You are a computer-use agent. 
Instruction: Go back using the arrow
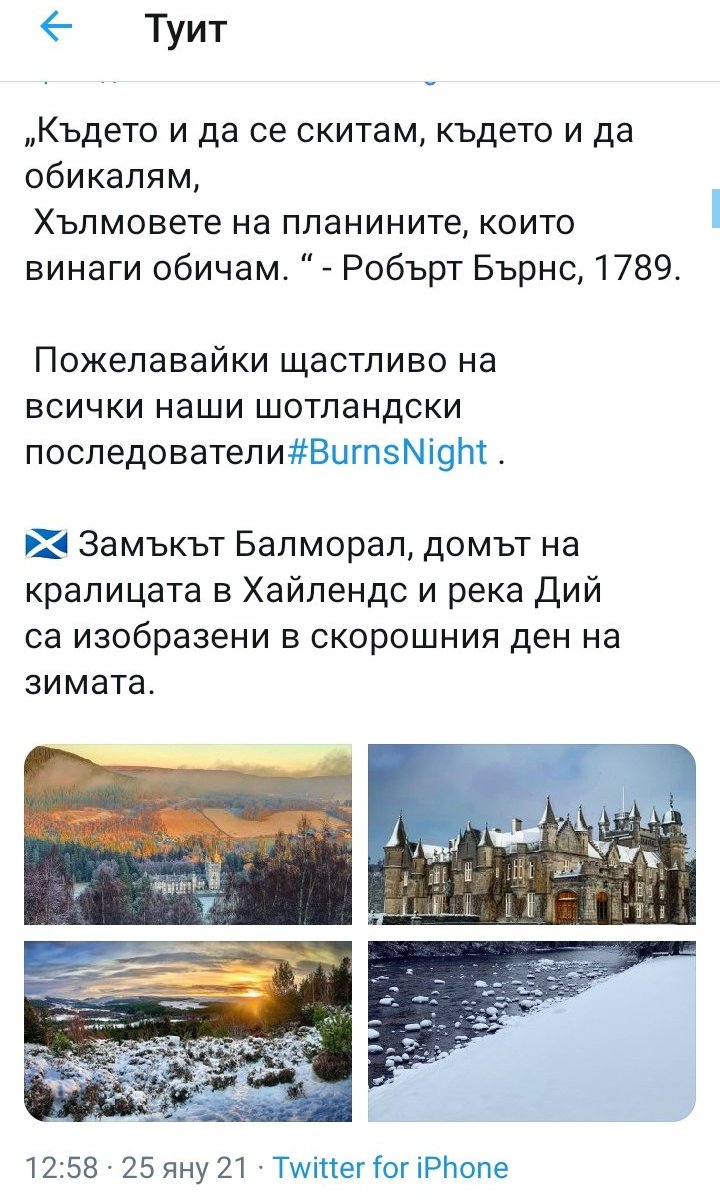pos(56,29)
